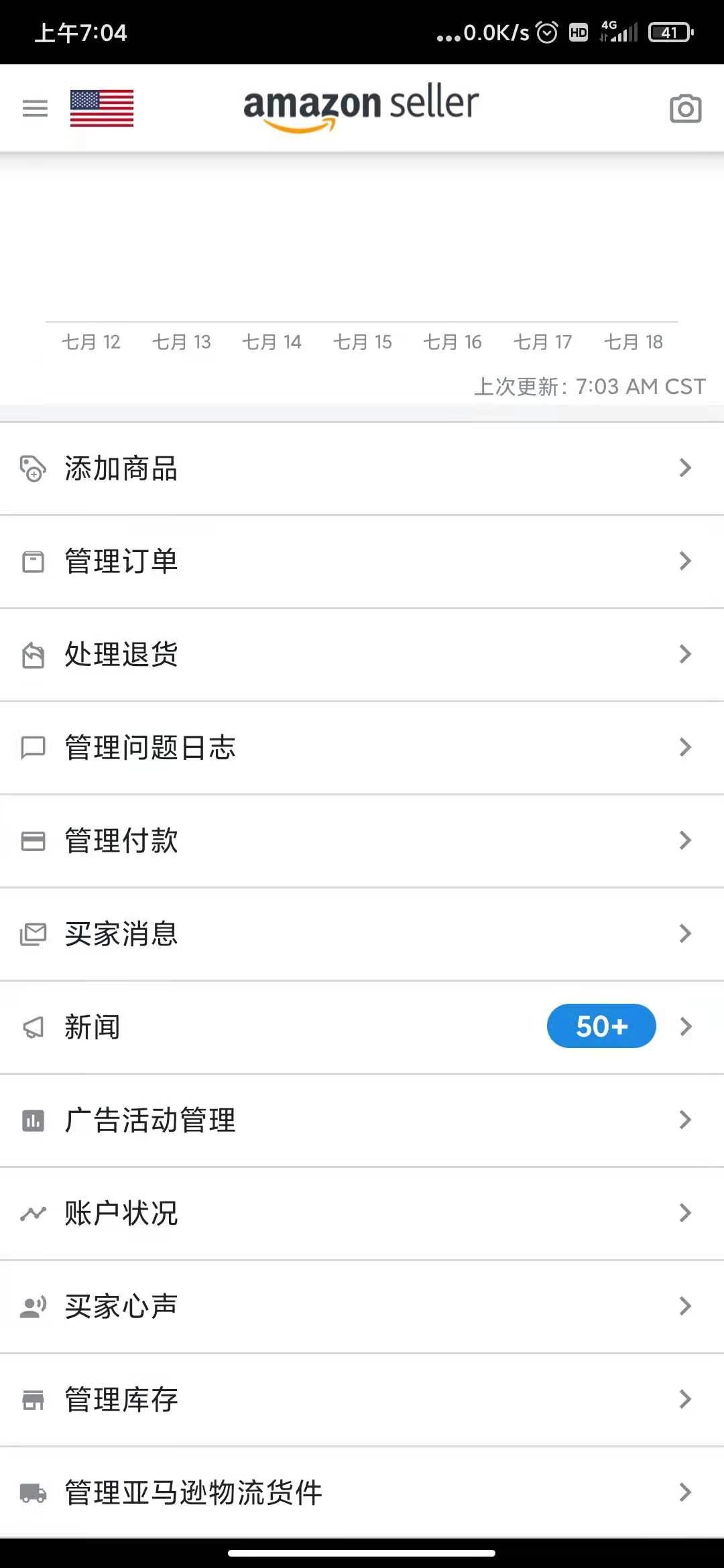Open the hamburger navigation menu
Viewport: 724px width, 1568px height.
pyautogui.click(x=35, y=108)
